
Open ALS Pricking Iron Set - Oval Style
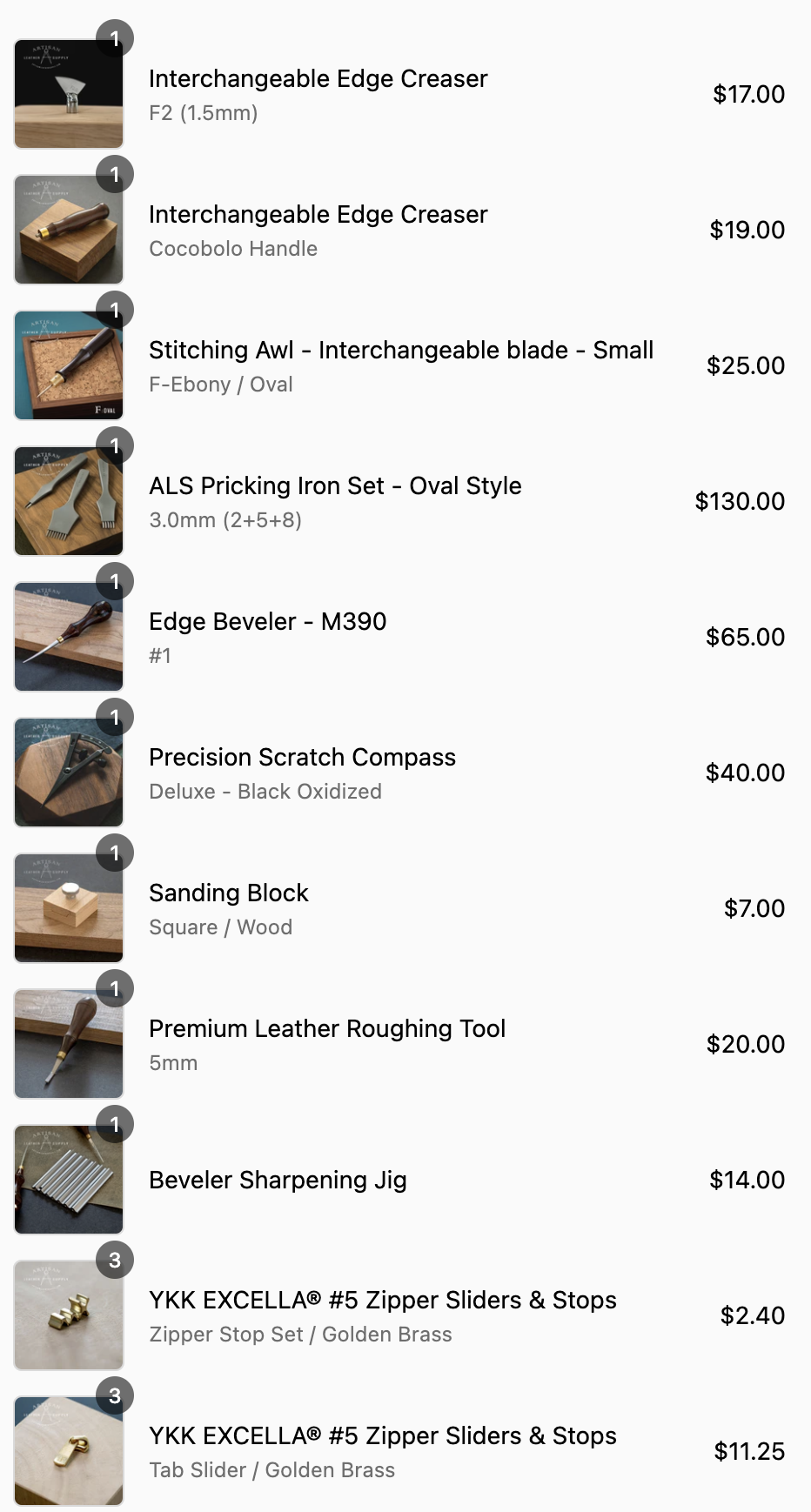[x=335, y=486]
